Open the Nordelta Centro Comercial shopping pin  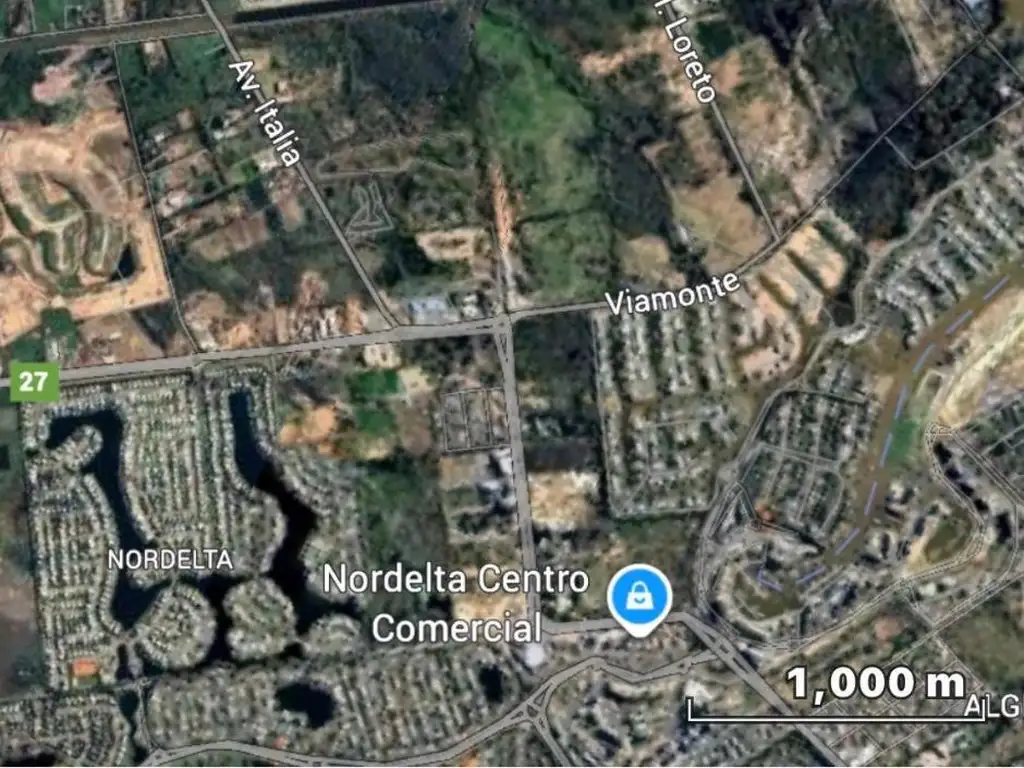640,597
